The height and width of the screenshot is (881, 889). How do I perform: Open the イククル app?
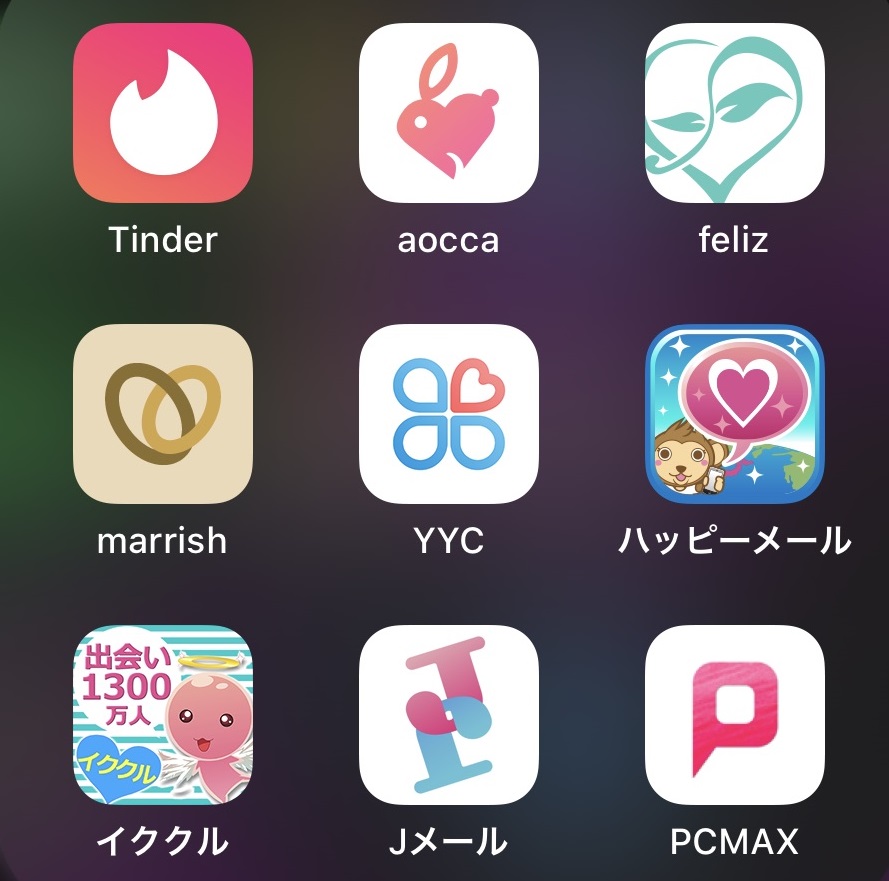162,715
